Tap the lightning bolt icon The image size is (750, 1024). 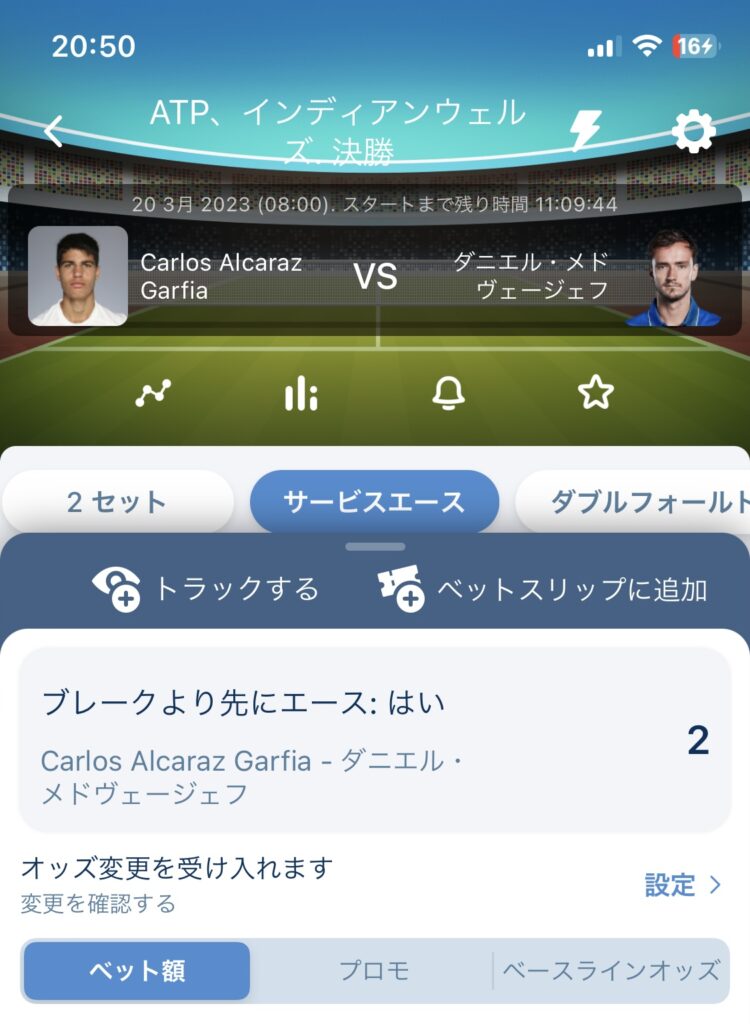pos(586,131)
